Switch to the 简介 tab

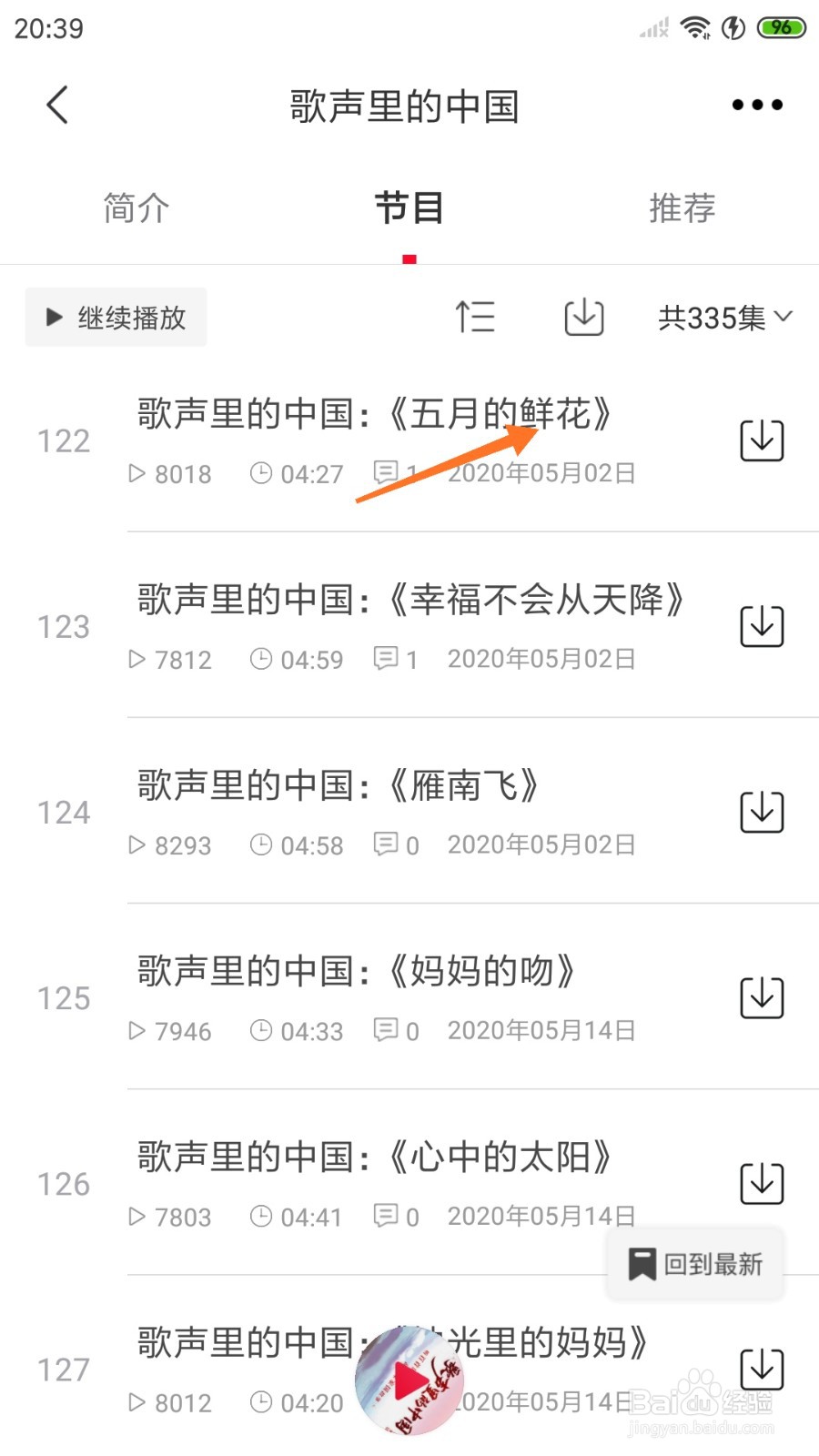click(x=136, y=207)
